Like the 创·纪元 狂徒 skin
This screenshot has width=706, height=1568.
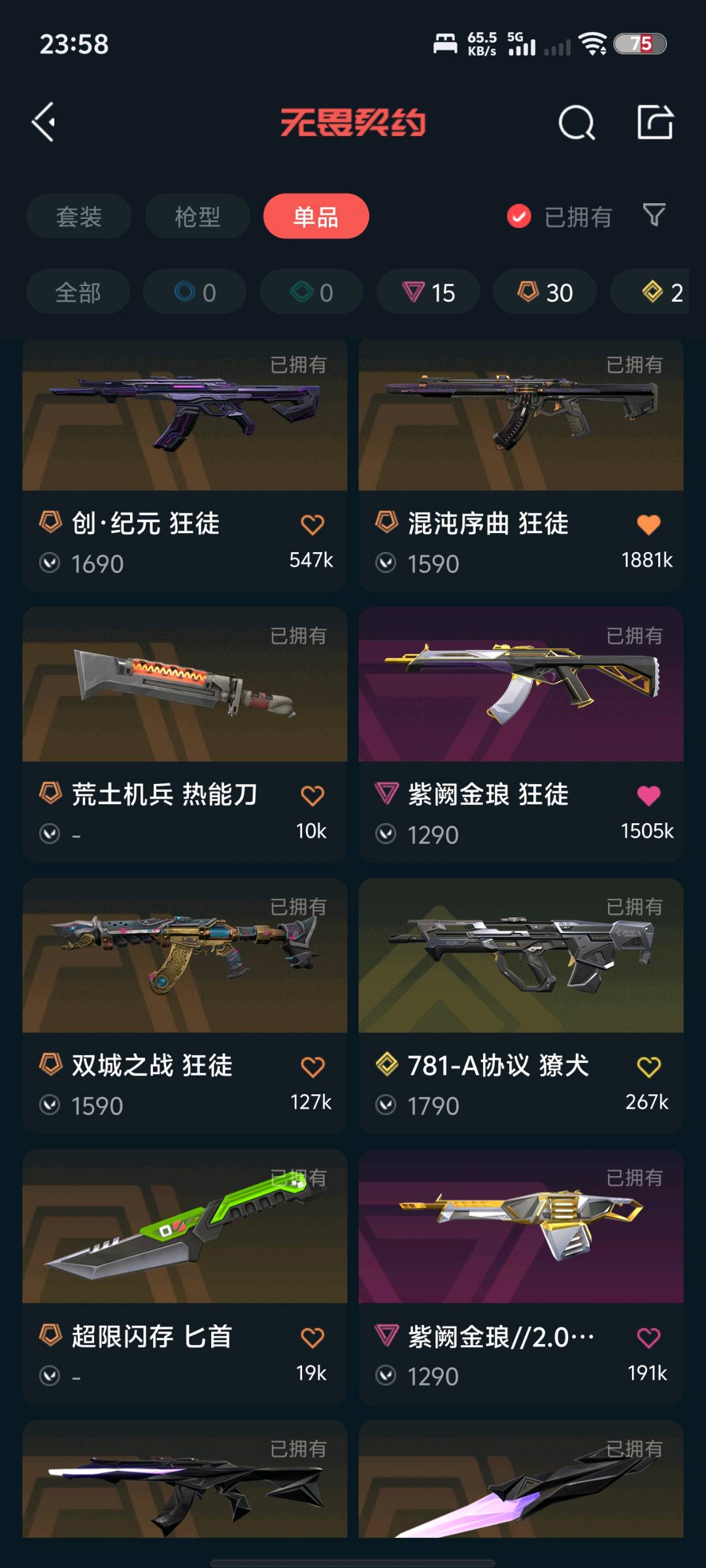coord(312,525)
